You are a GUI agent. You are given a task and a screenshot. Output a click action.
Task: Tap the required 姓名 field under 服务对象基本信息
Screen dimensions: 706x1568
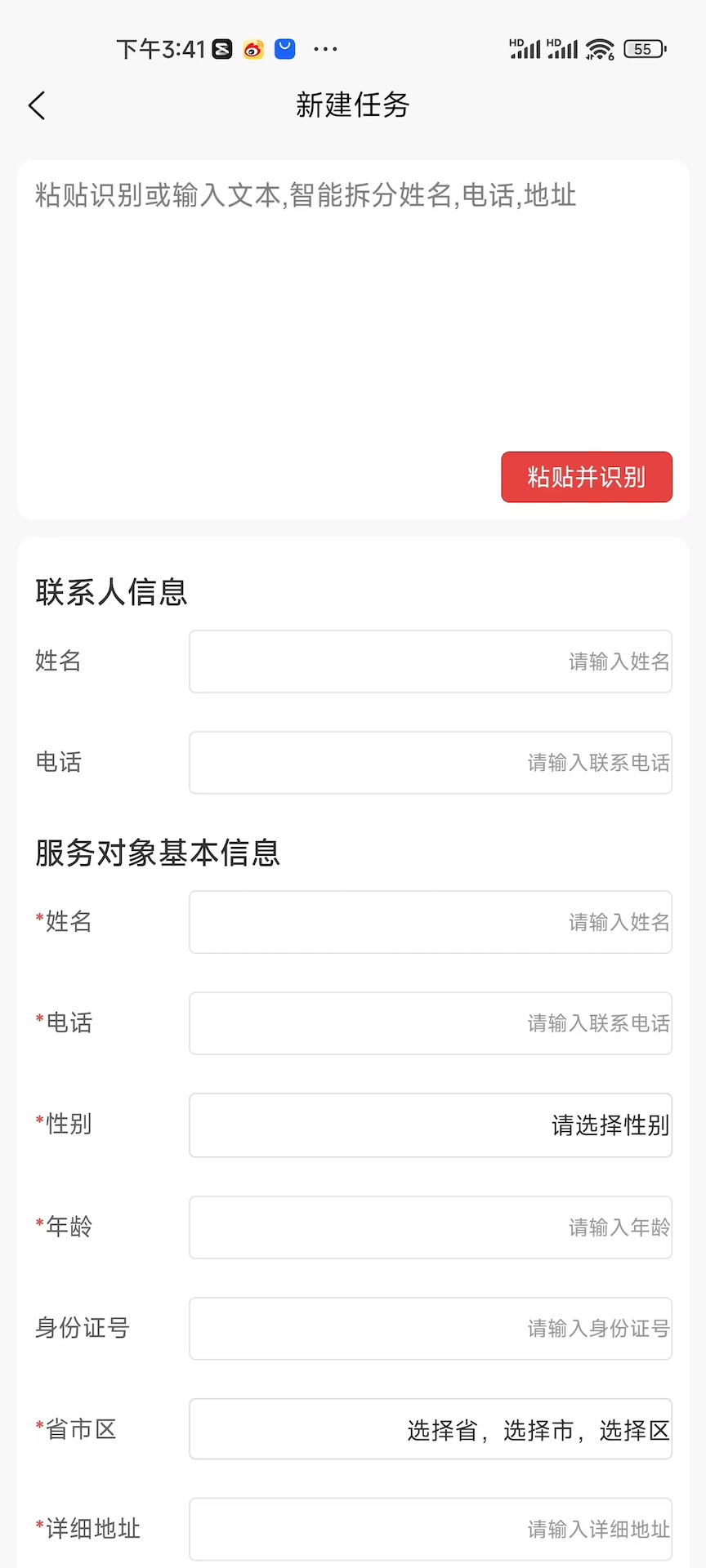coord(431,922)
